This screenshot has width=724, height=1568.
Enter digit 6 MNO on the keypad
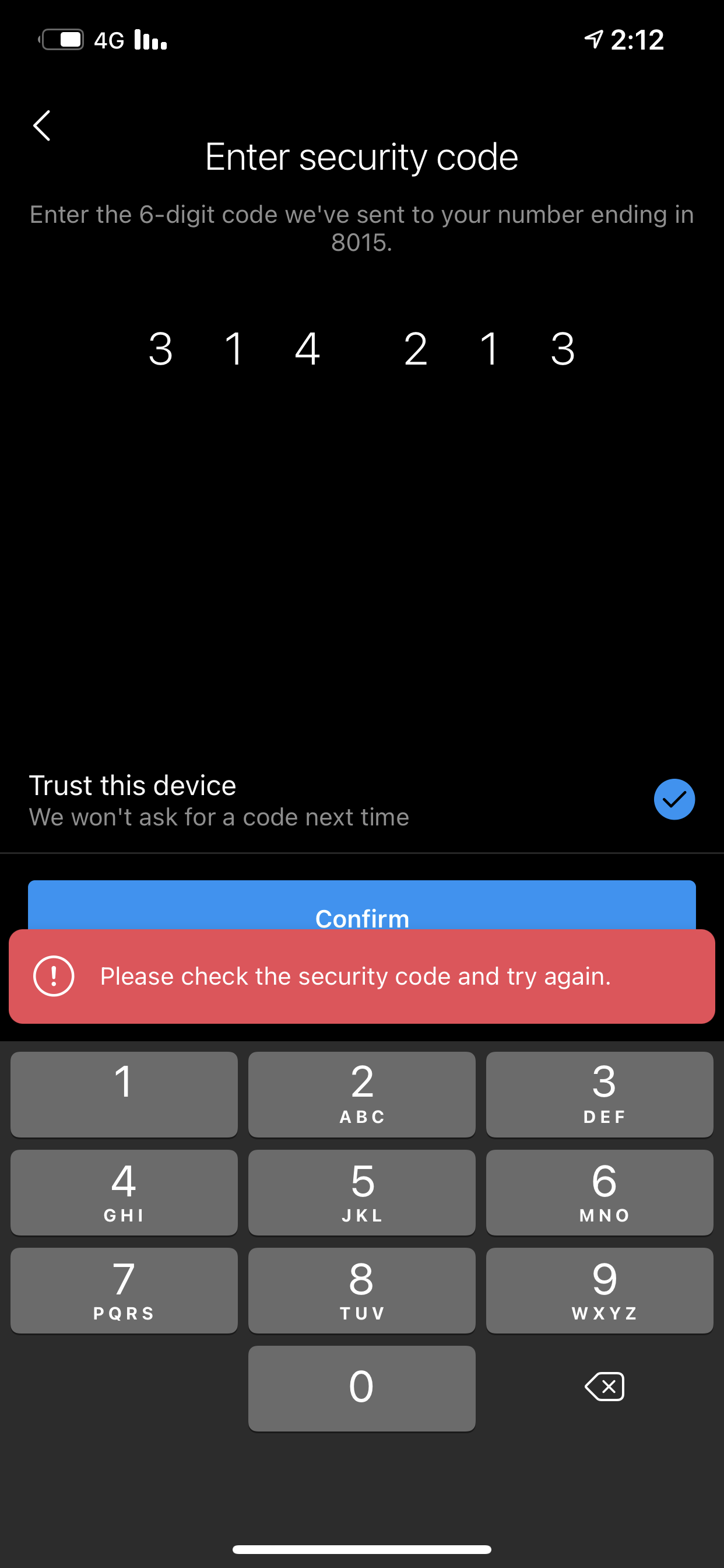[600, 1192]
